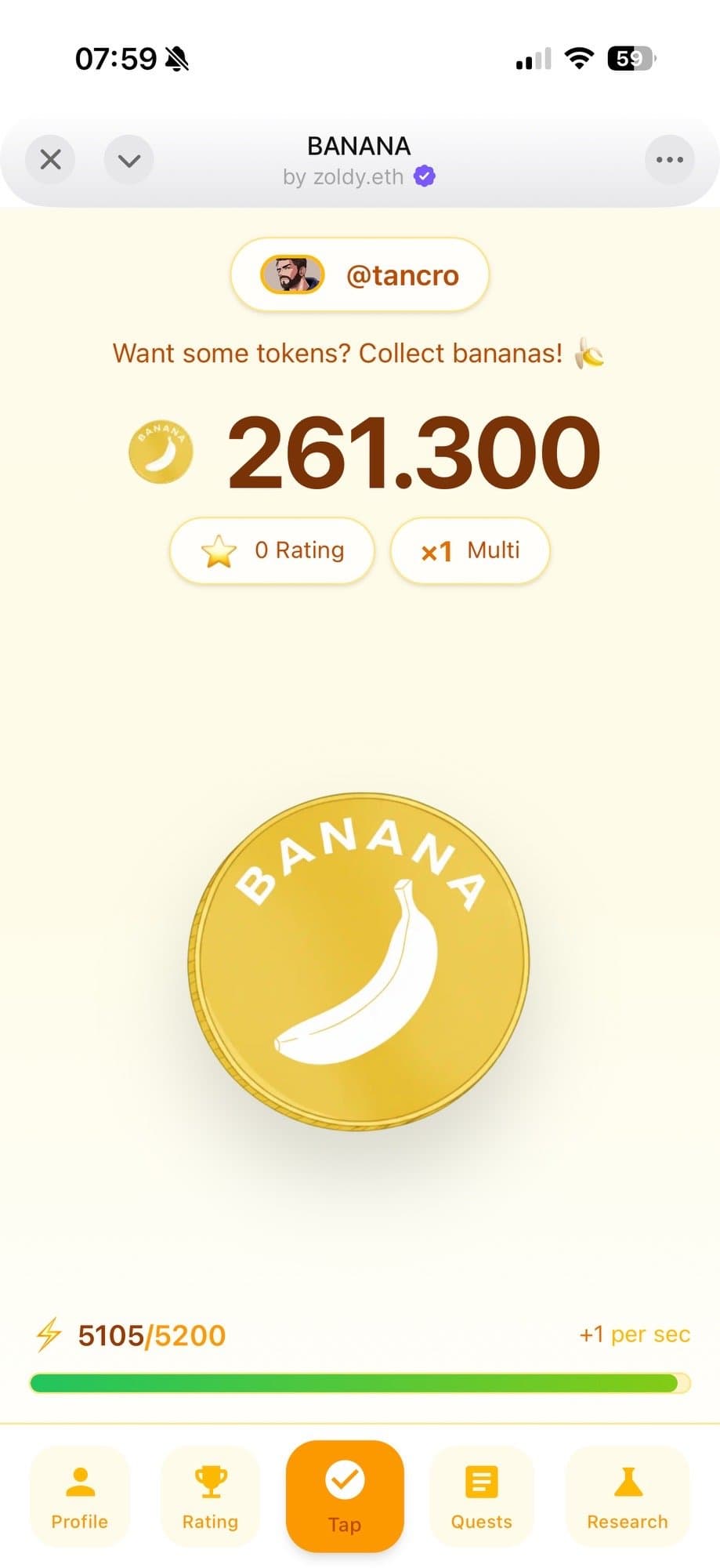Viewport: 720px width, 1568px height.
Task: Select the Tap tab
Action: [345, 1496]
